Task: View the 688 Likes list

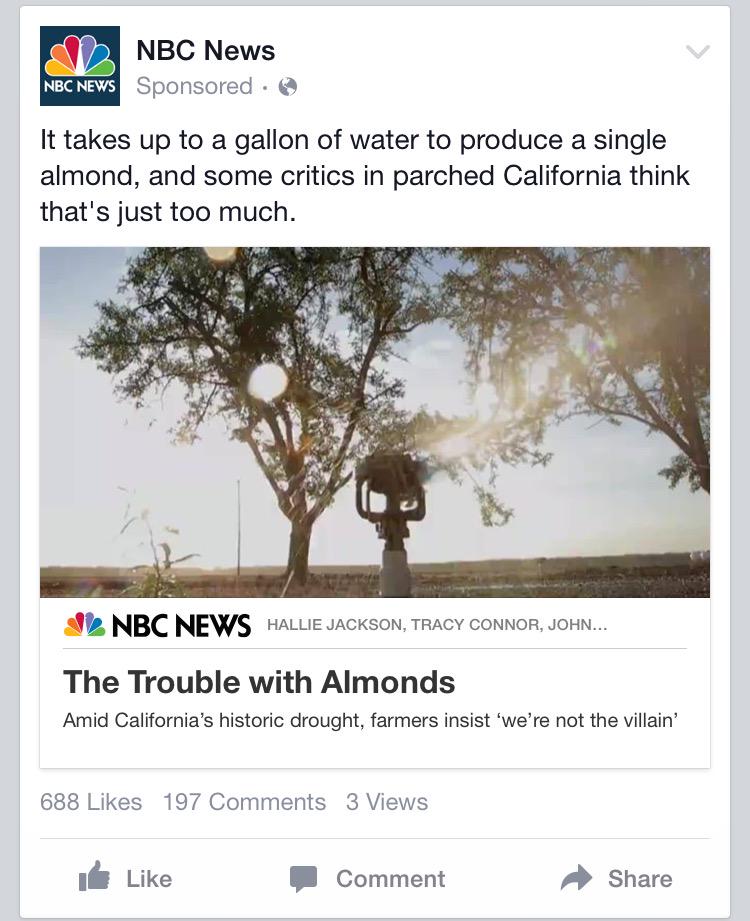Action: tap(91, 802)
